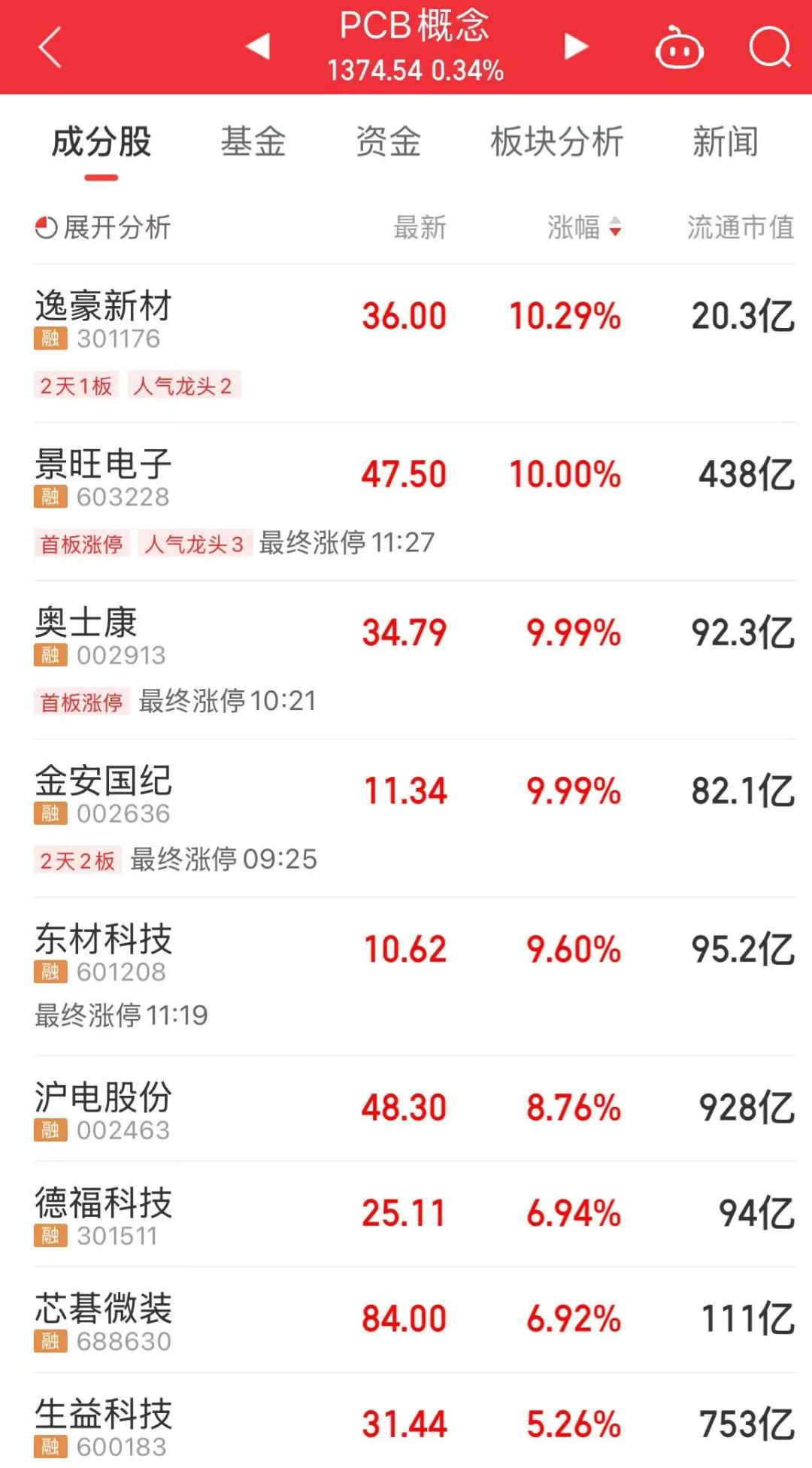Select the 成分股 tab
The image size is (812, 1468).
[x=101, y=142]
